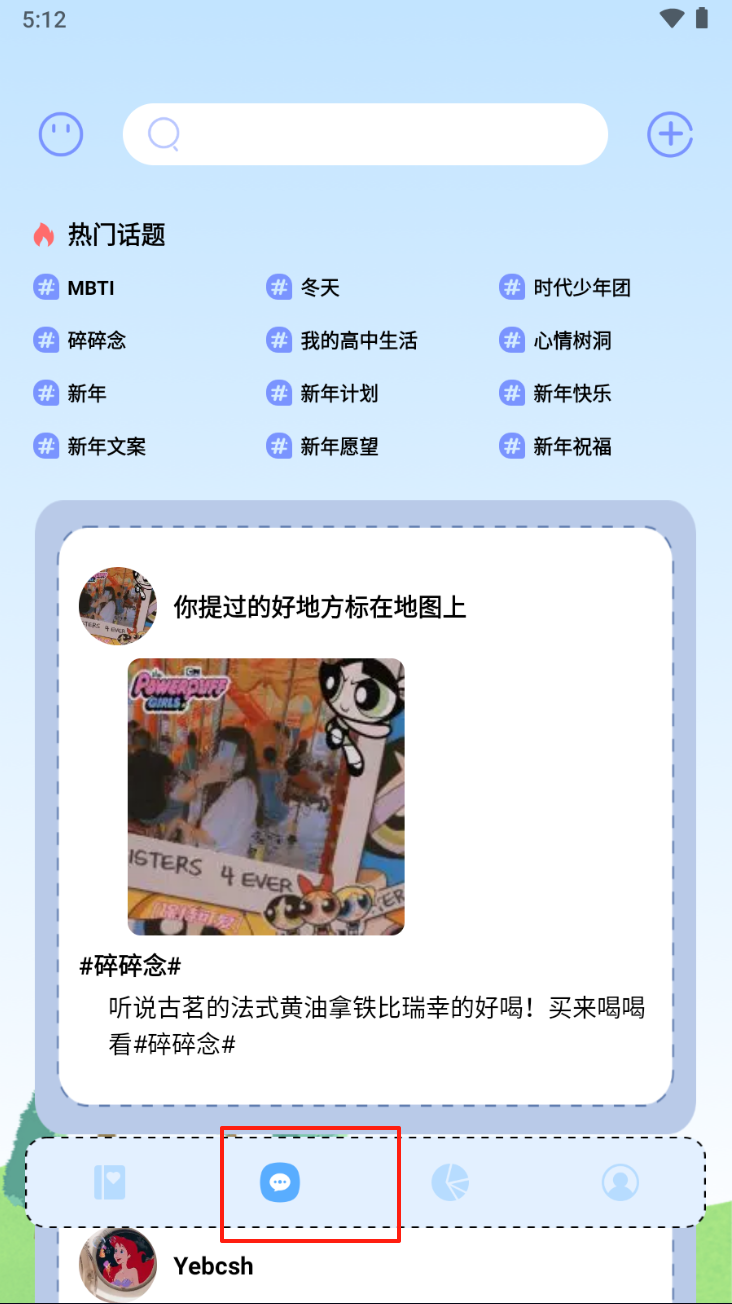Viewport: 732px width, 1304px height.
Task: Switch to the profile tab
Action: coord(620,1183)
